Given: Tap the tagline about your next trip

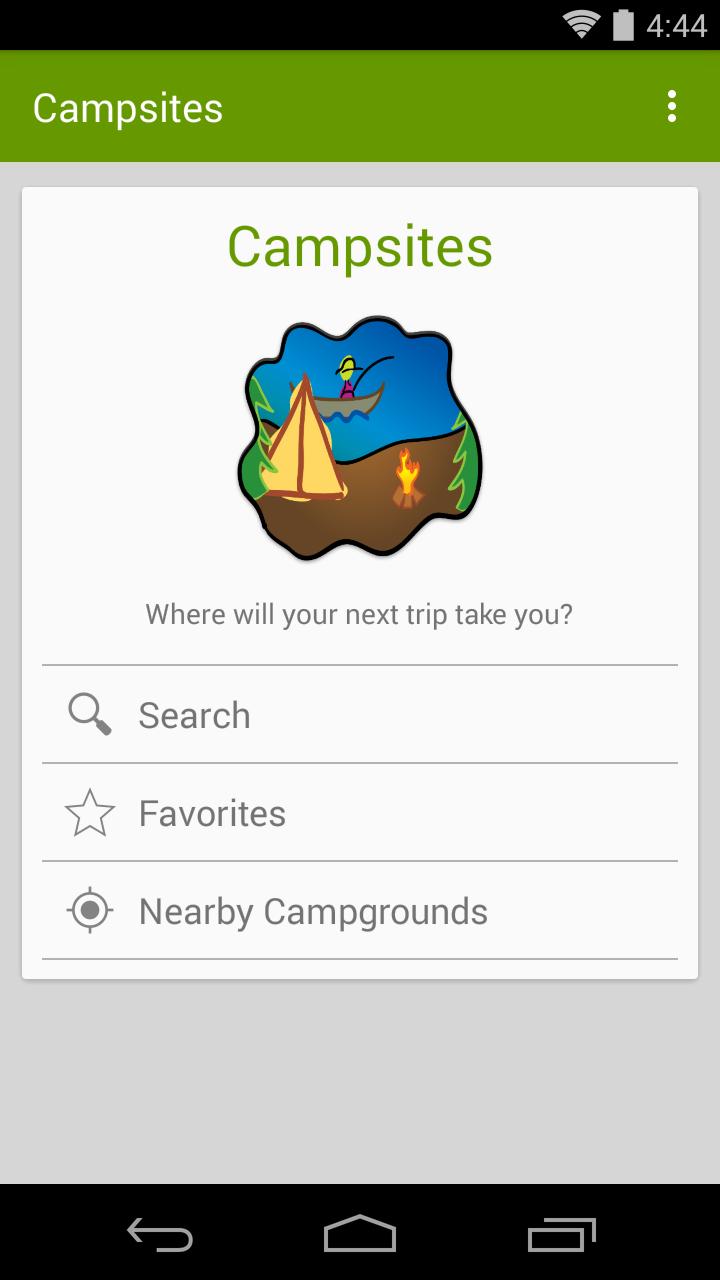Looking at the screenshot, I should 360,614.
